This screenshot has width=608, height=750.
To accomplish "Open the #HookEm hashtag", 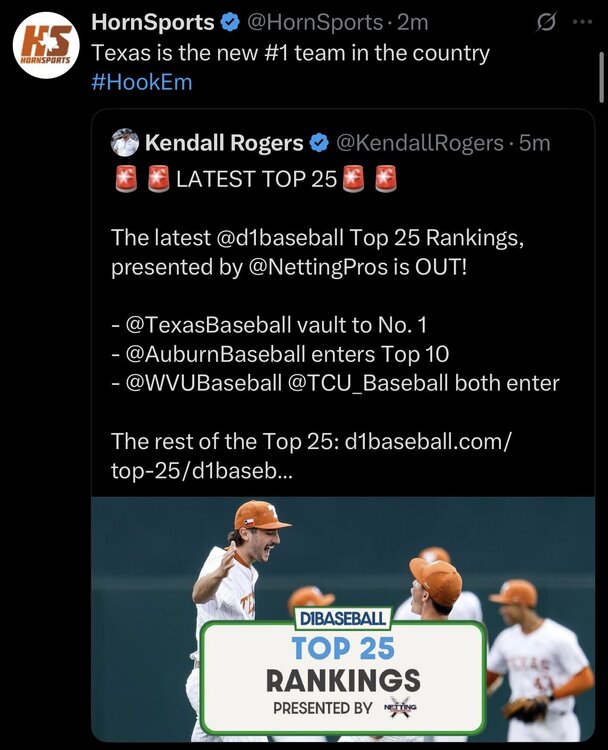I will (141, 82).
